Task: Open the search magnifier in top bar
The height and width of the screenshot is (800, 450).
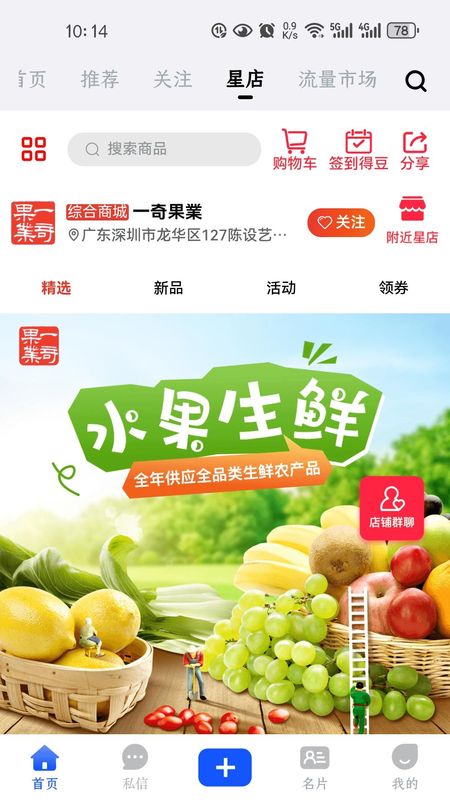Action: [x=416, y=81]
